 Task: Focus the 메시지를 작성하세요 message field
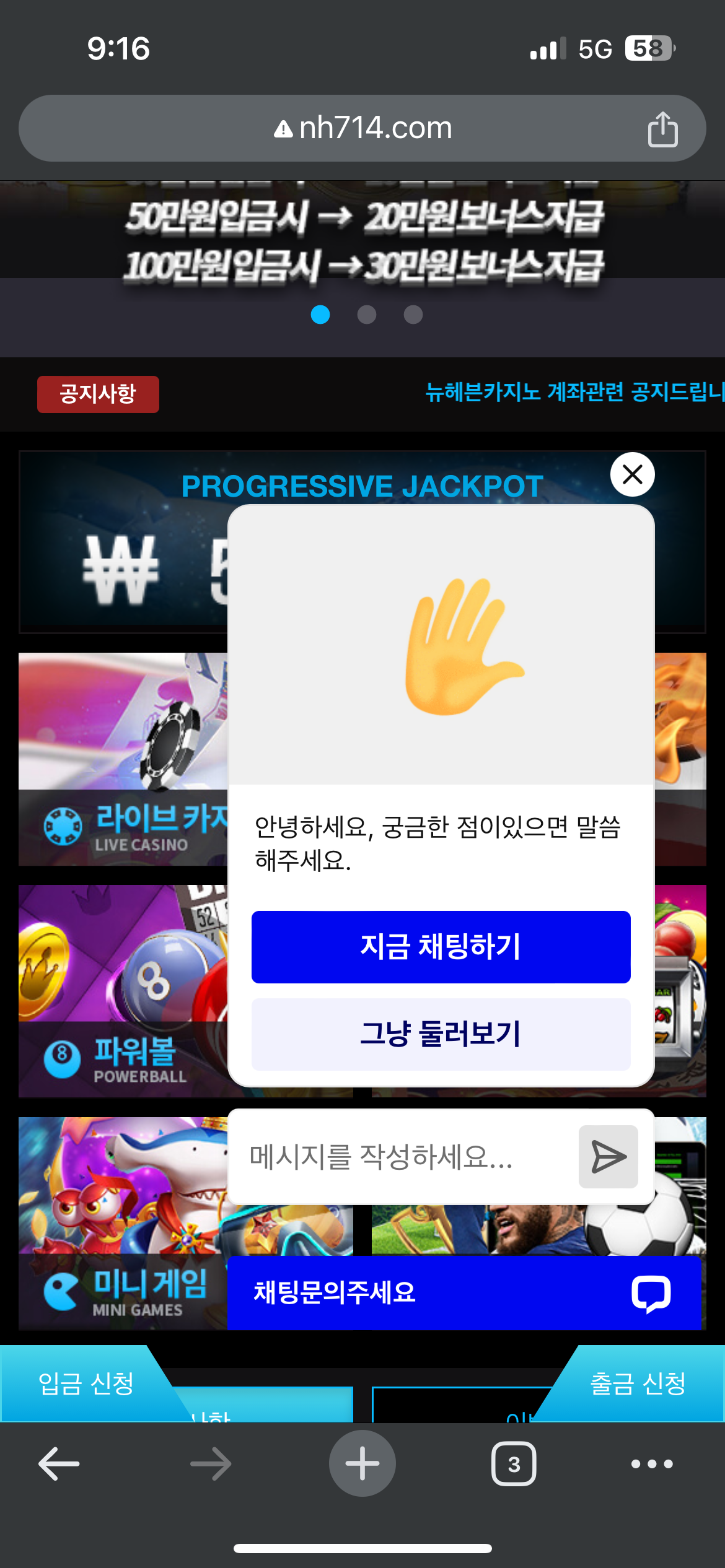[x=403, y=1156]
